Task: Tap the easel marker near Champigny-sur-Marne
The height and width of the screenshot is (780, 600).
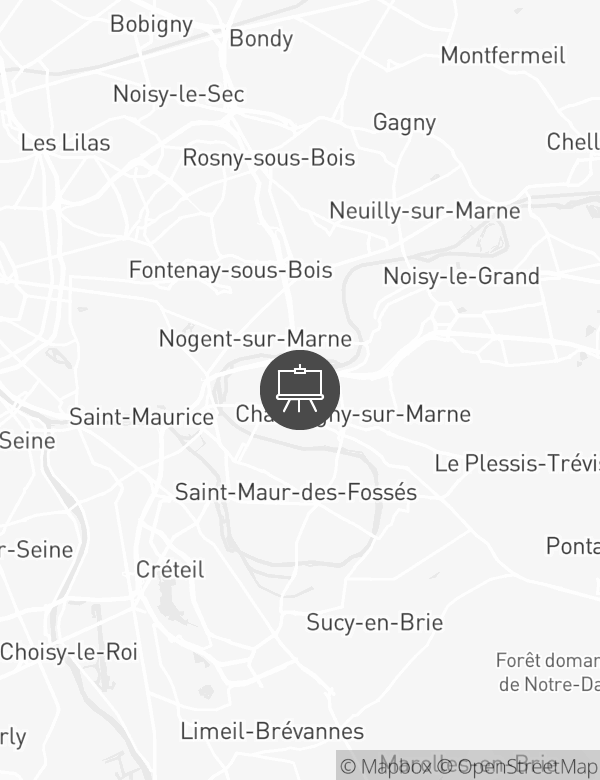Action: [300, 390]
